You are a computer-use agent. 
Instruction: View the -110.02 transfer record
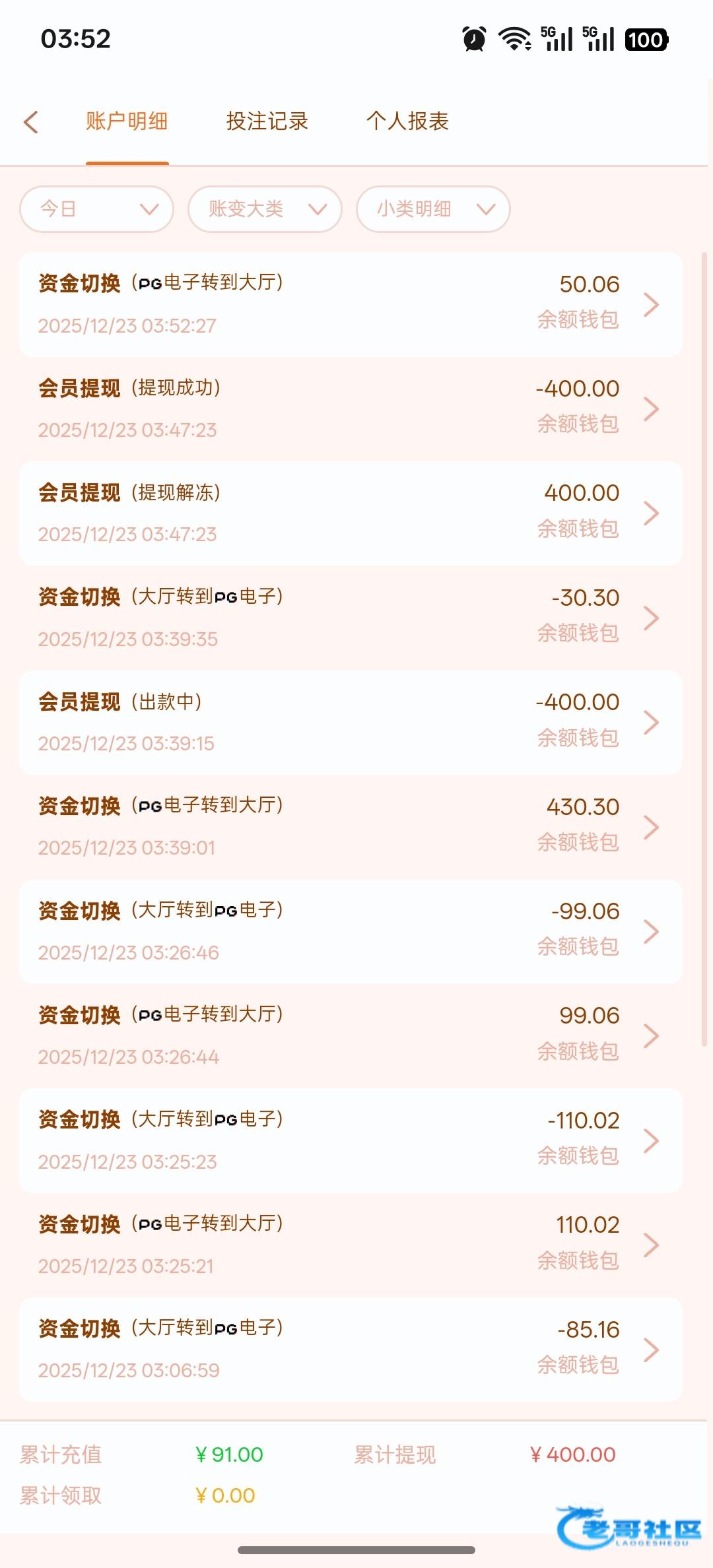[x=351, y=1140]
